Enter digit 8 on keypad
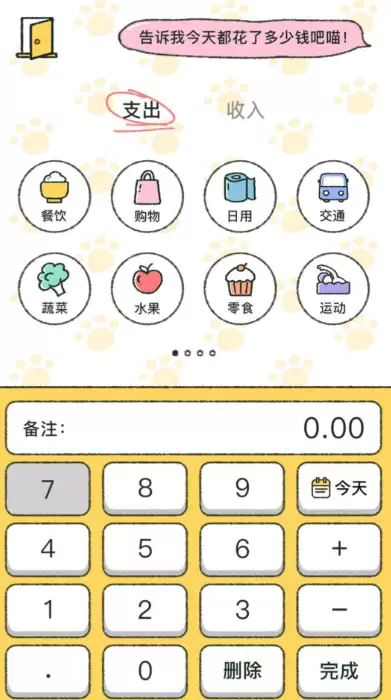 click(145, 489)
